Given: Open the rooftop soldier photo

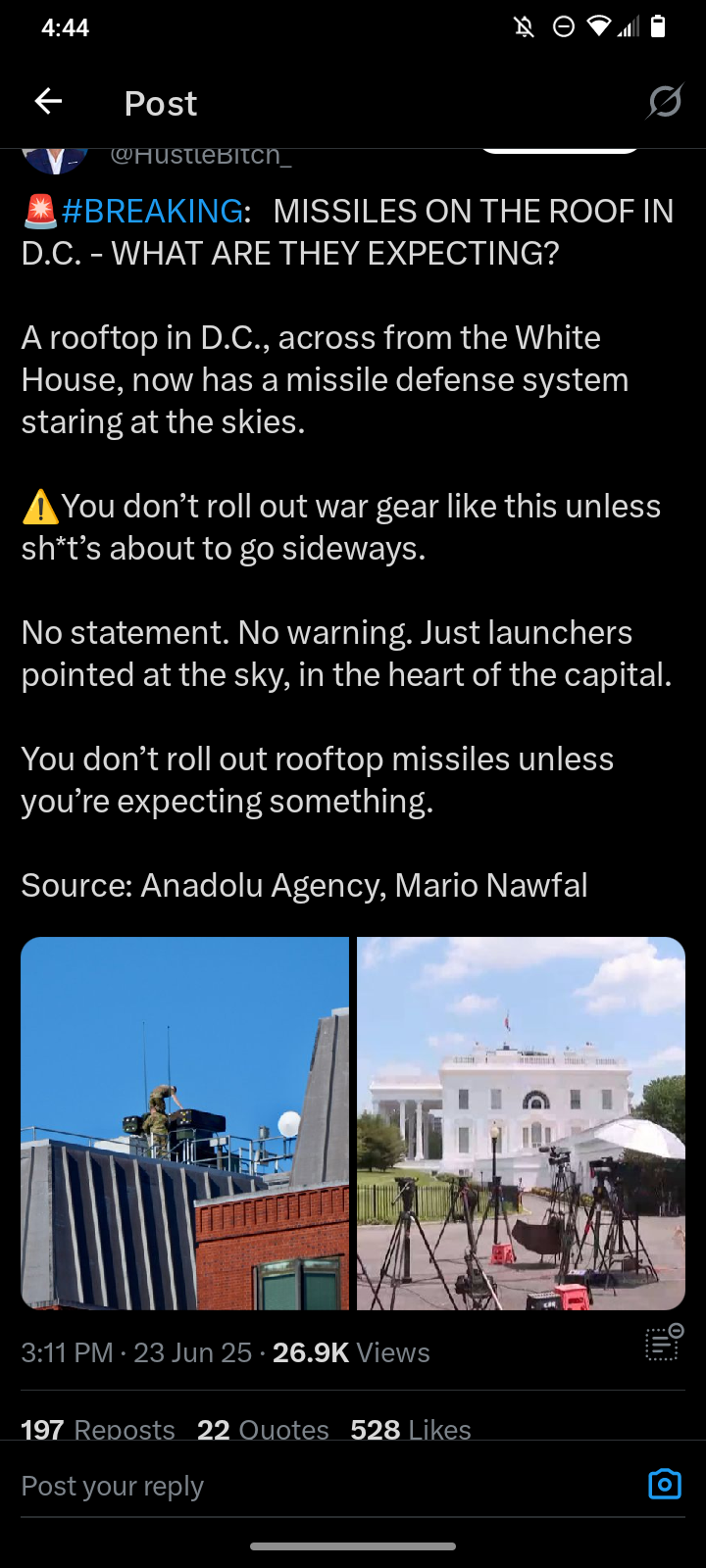Looking at the screenshot, I should (185, 1123).
